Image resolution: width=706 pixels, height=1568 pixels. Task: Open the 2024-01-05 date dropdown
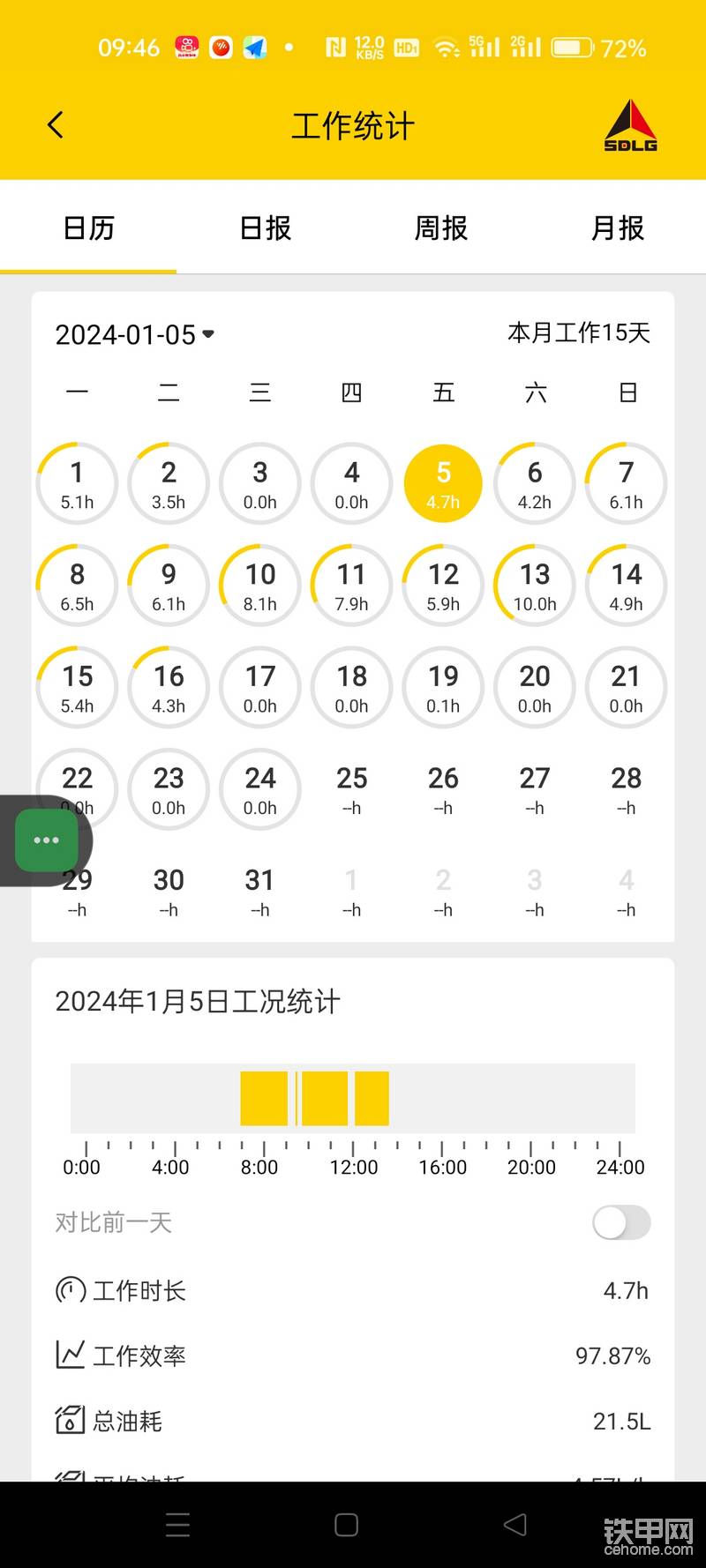[135, 335]
